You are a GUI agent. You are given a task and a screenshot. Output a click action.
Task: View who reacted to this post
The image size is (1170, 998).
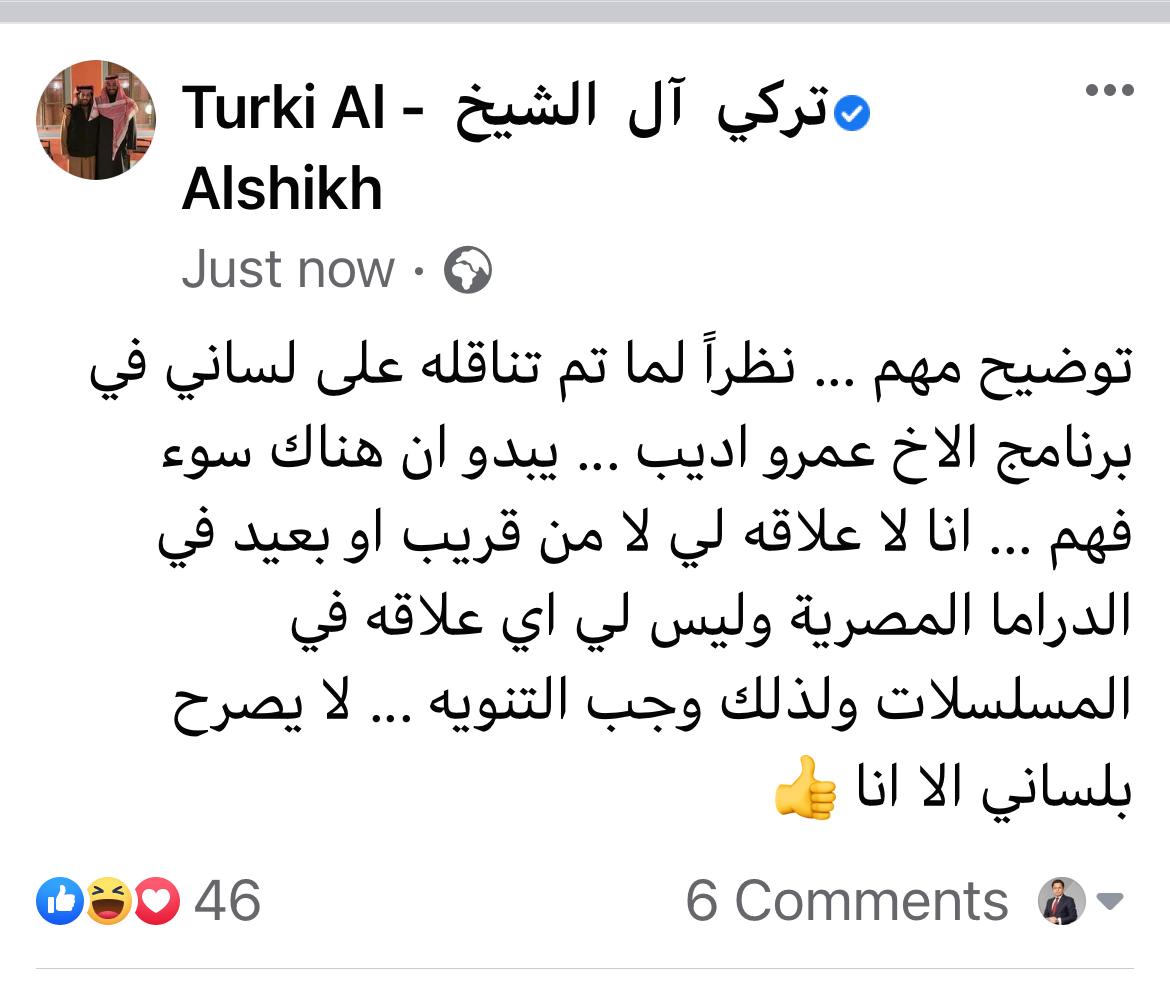(x=148, y=901)
